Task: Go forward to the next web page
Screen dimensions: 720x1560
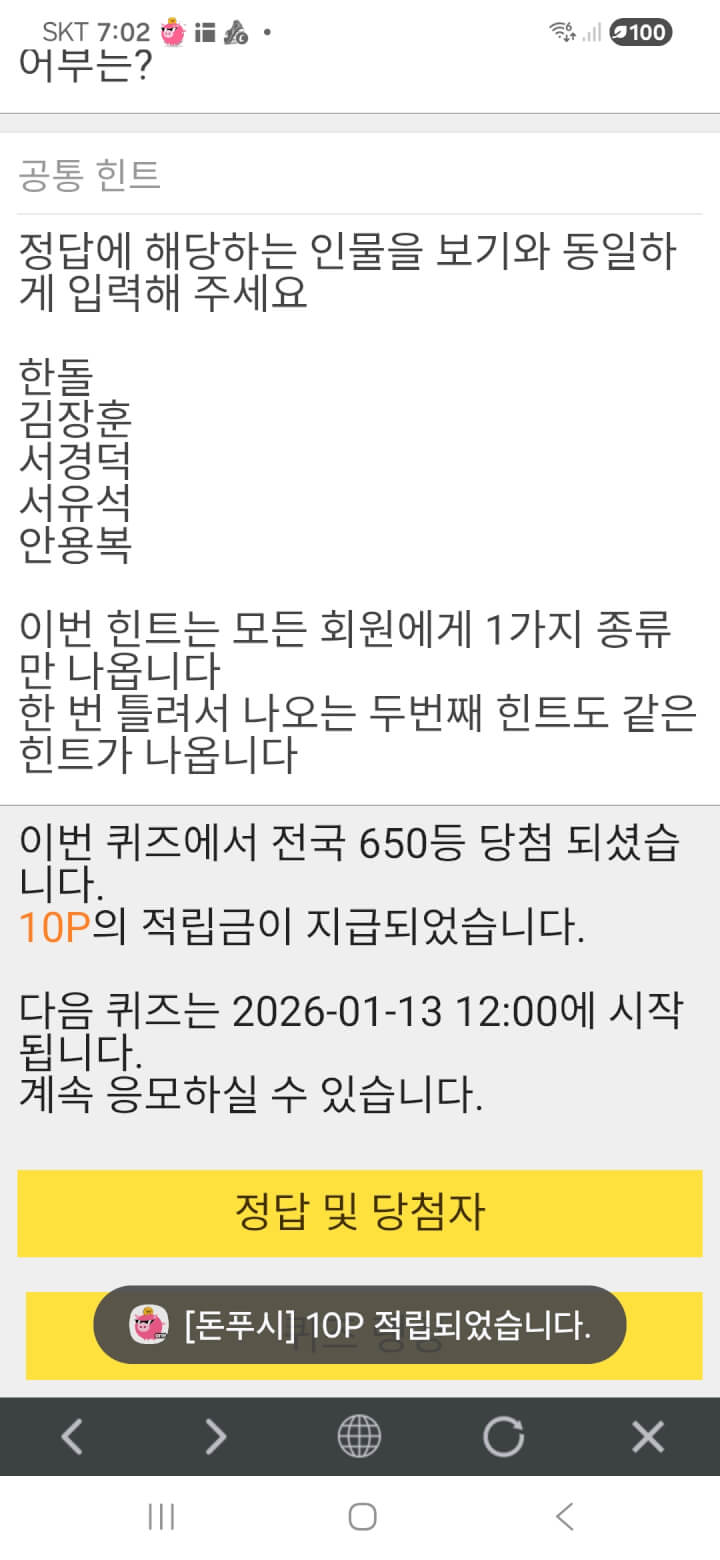Action: click(215, 1437)
